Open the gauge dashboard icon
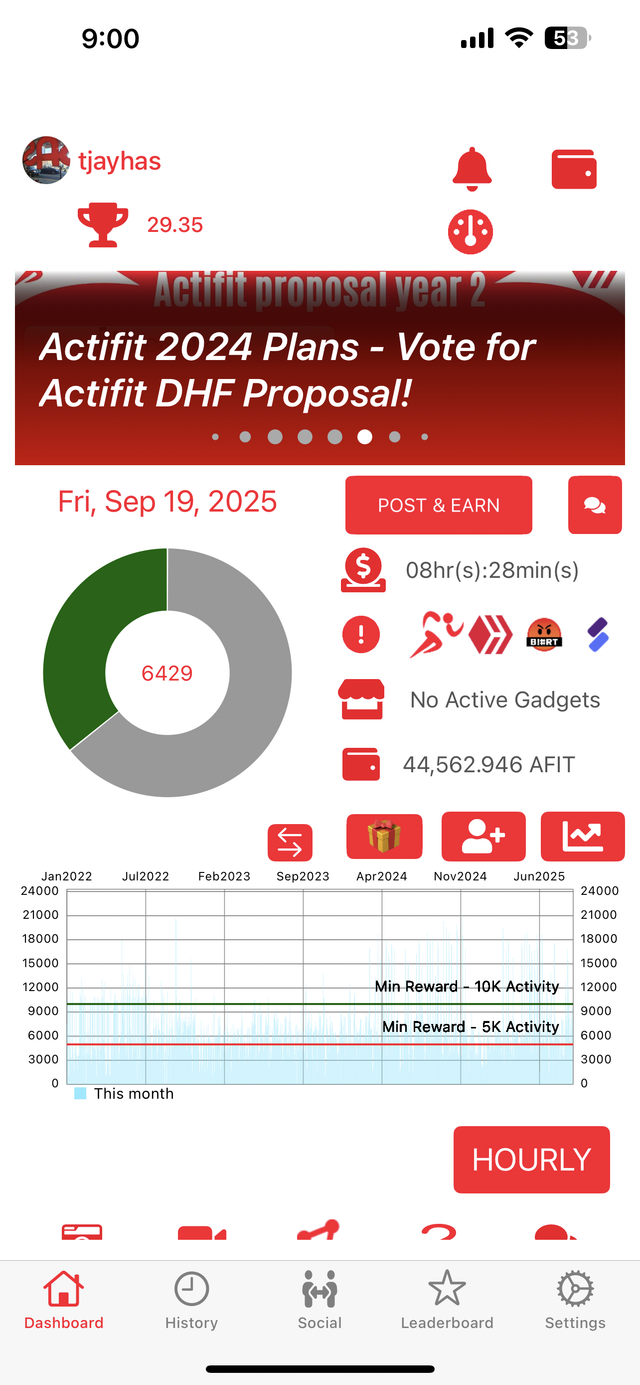The image size is (640, 1385). point(470,231)
